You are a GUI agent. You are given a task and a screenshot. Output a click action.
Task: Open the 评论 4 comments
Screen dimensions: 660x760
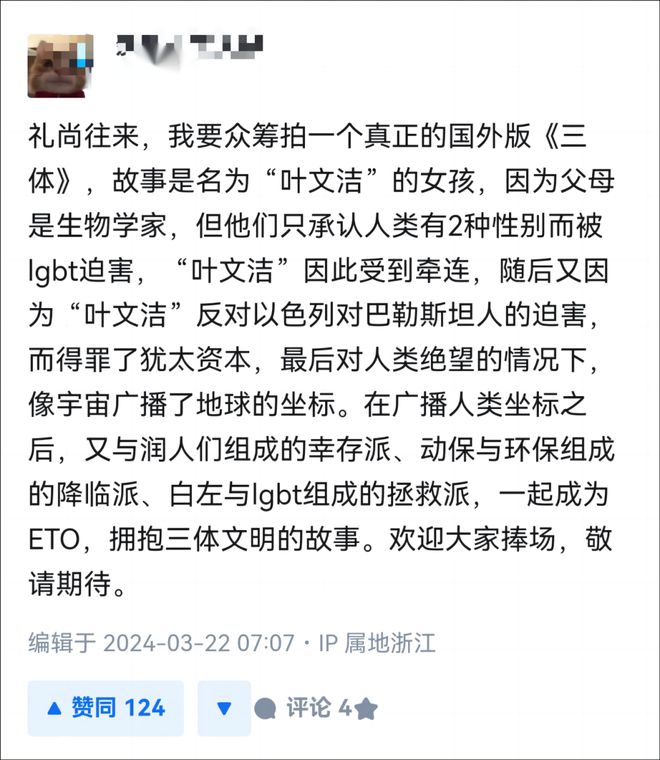304,708
